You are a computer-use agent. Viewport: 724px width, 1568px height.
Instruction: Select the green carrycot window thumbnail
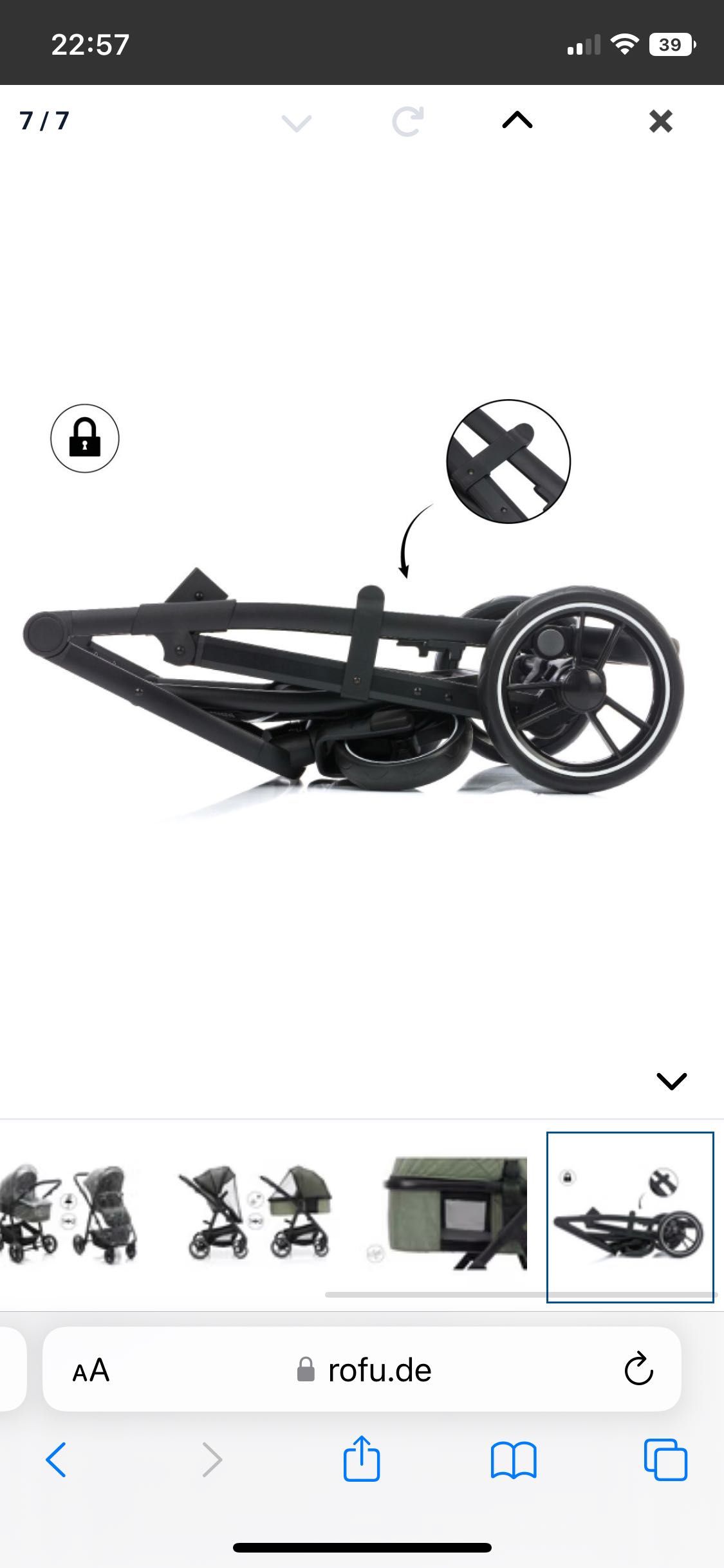point(447,1213)
